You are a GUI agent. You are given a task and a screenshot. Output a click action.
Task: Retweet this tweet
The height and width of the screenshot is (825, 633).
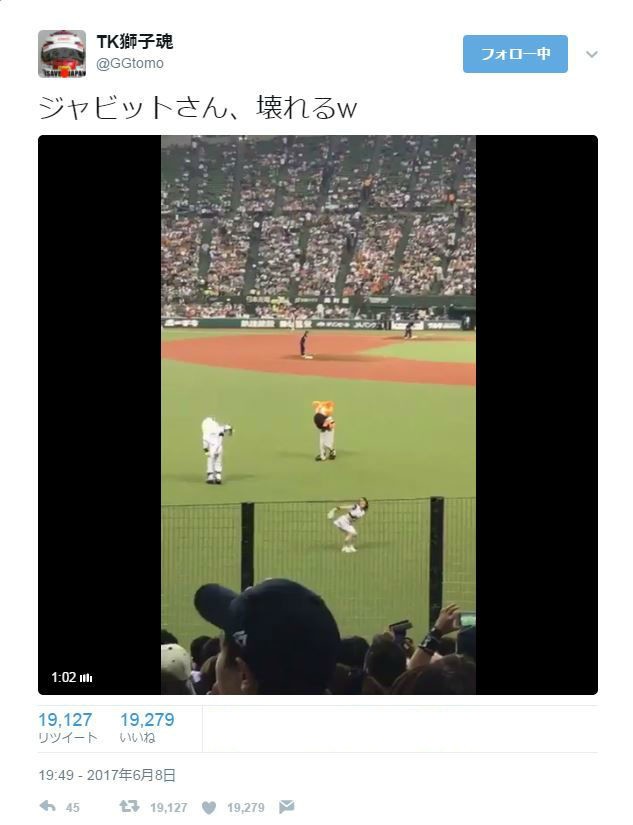129,807
